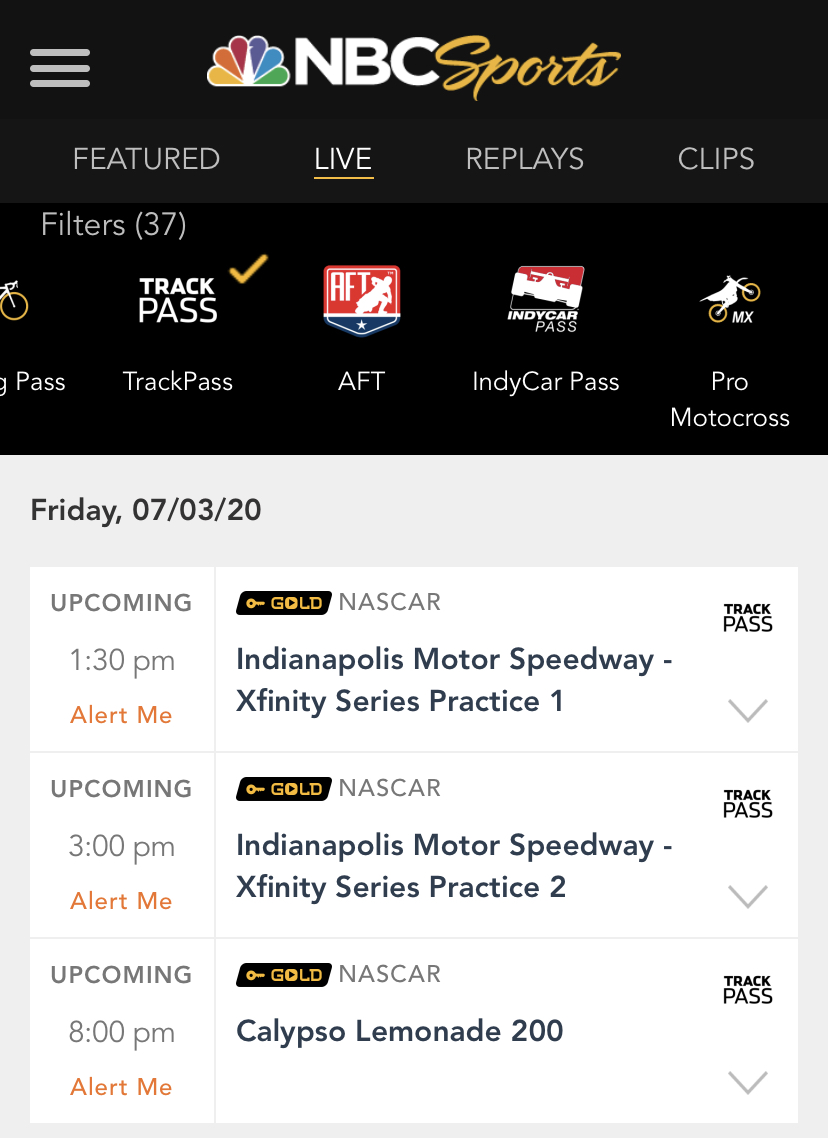Image resolution: width=828 pixels, height=1138 pixels.
Task: Expand Xfinity Series Practice 2 details
Action: tap(748, 896)
